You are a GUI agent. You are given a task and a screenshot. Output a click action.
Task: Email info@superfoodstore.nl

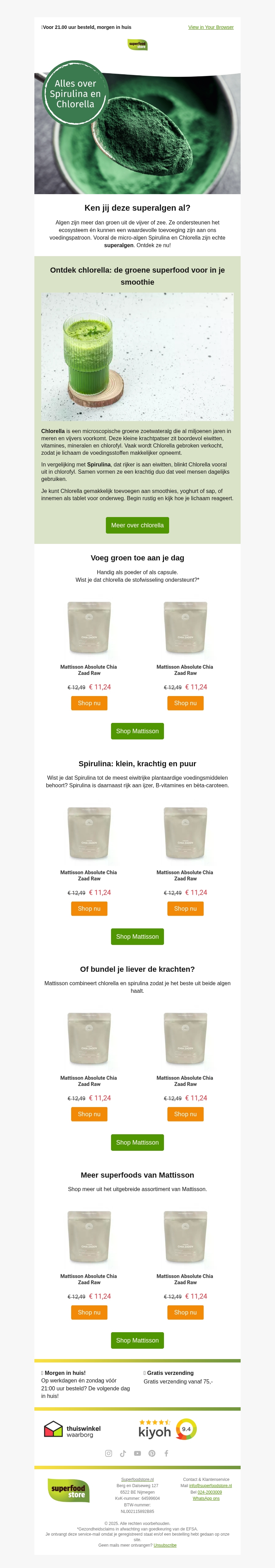[x=210, y=1486]
